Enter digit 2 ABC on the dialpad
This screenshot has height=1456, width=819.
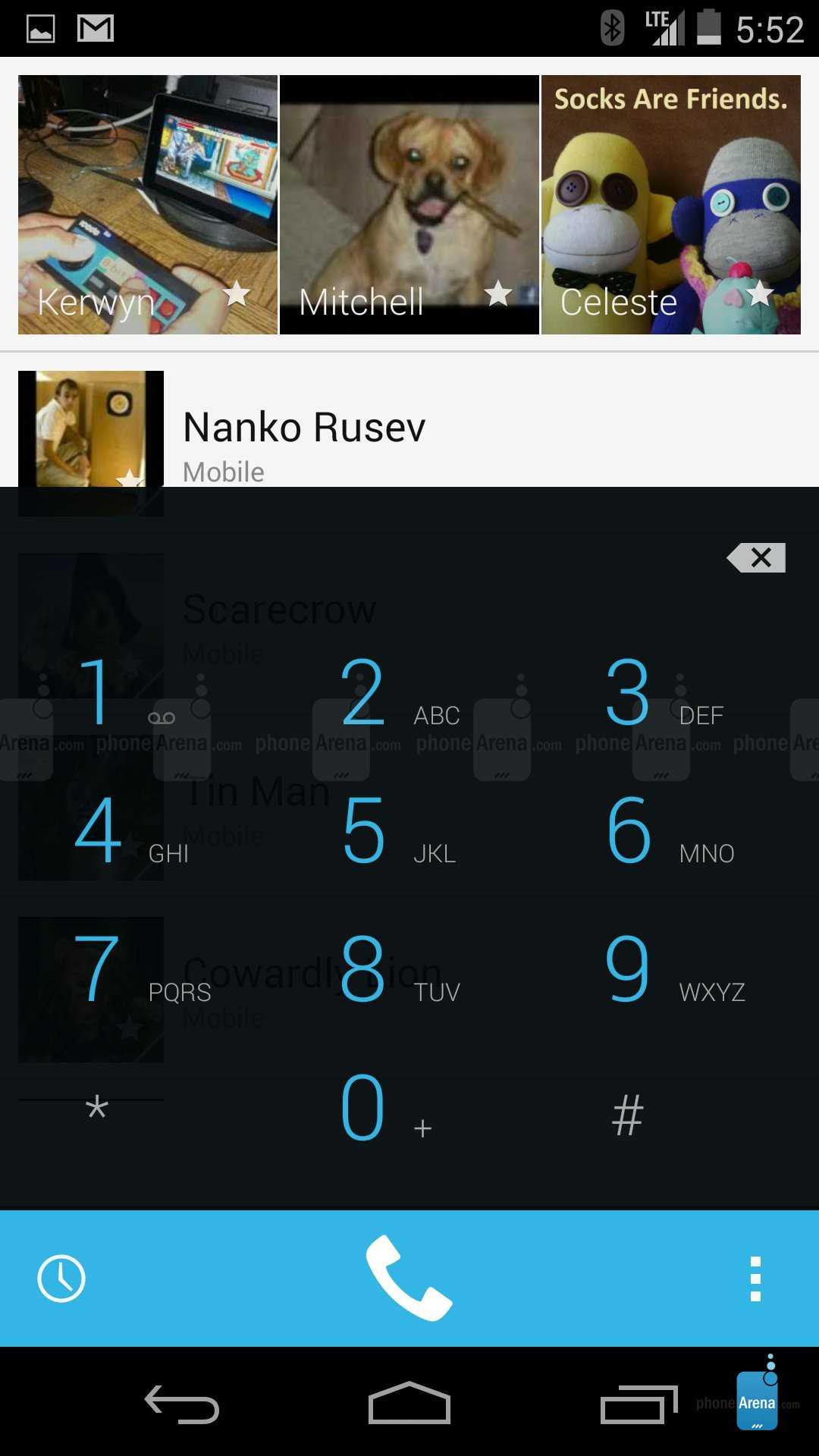[394, 694]
